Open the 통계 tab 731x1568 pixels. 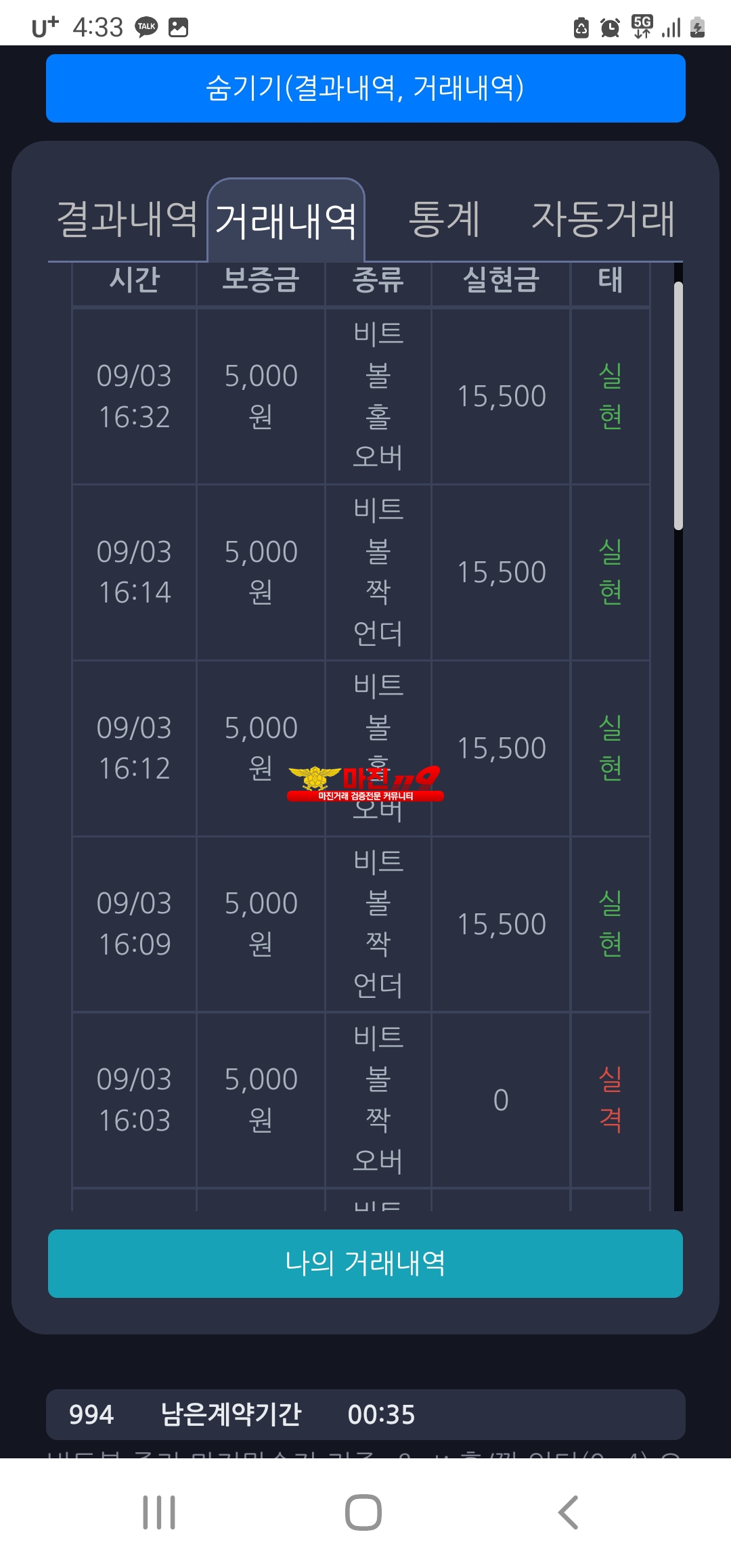click(x=445, y=219)
